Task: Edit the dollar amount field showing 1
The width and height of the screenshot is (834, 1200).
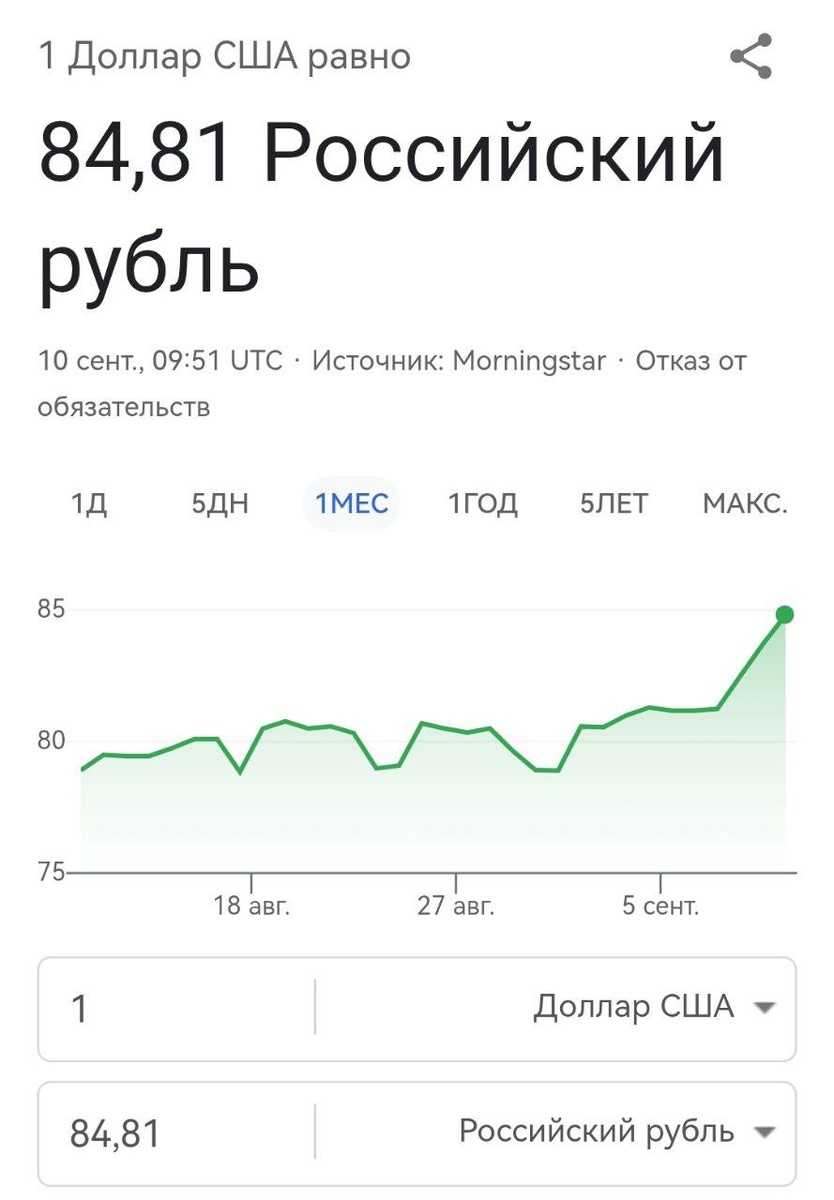Action: tap(176, 1008)
